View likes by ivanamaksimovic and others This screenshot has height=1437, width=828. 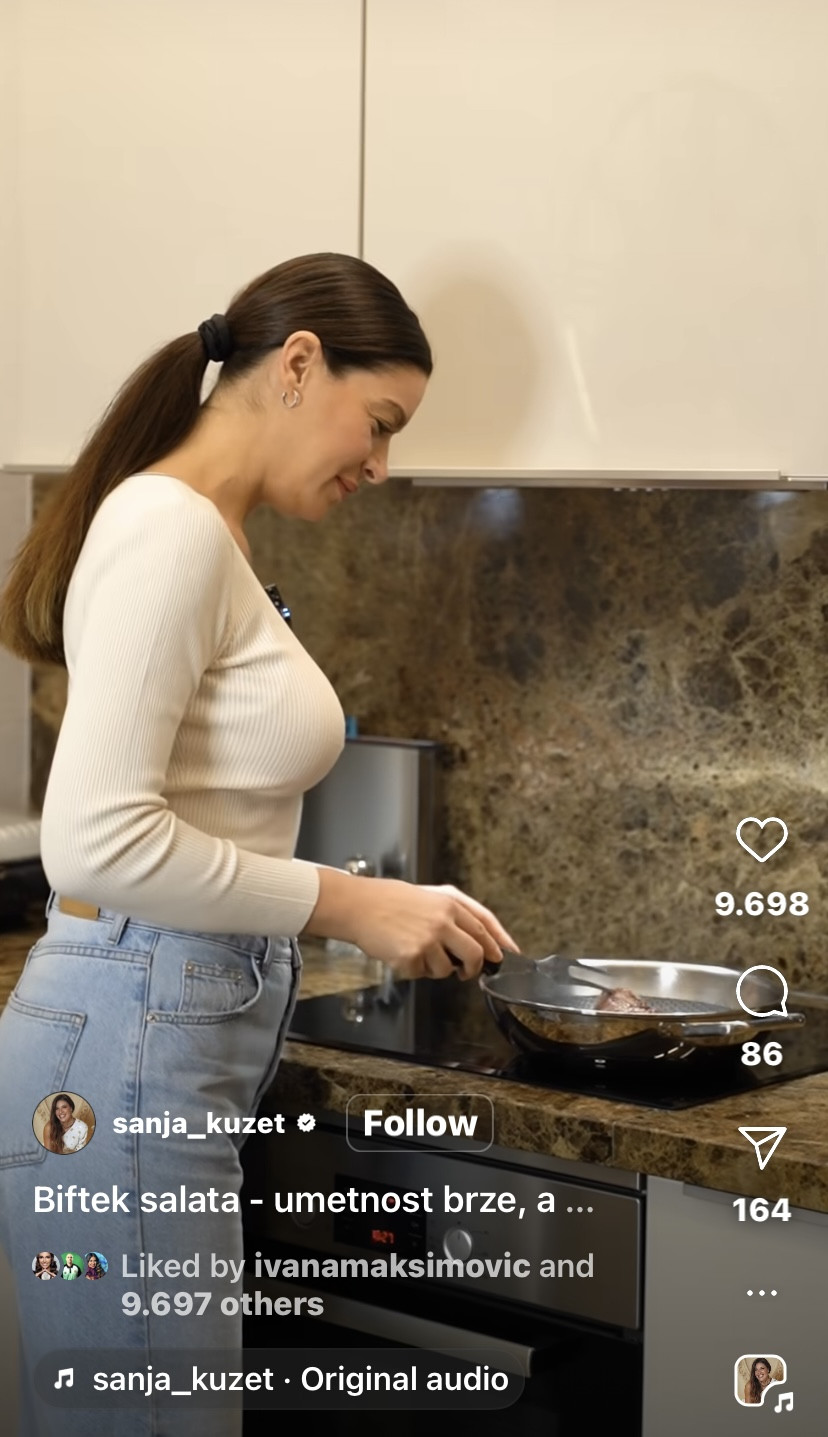[357, 1284]
